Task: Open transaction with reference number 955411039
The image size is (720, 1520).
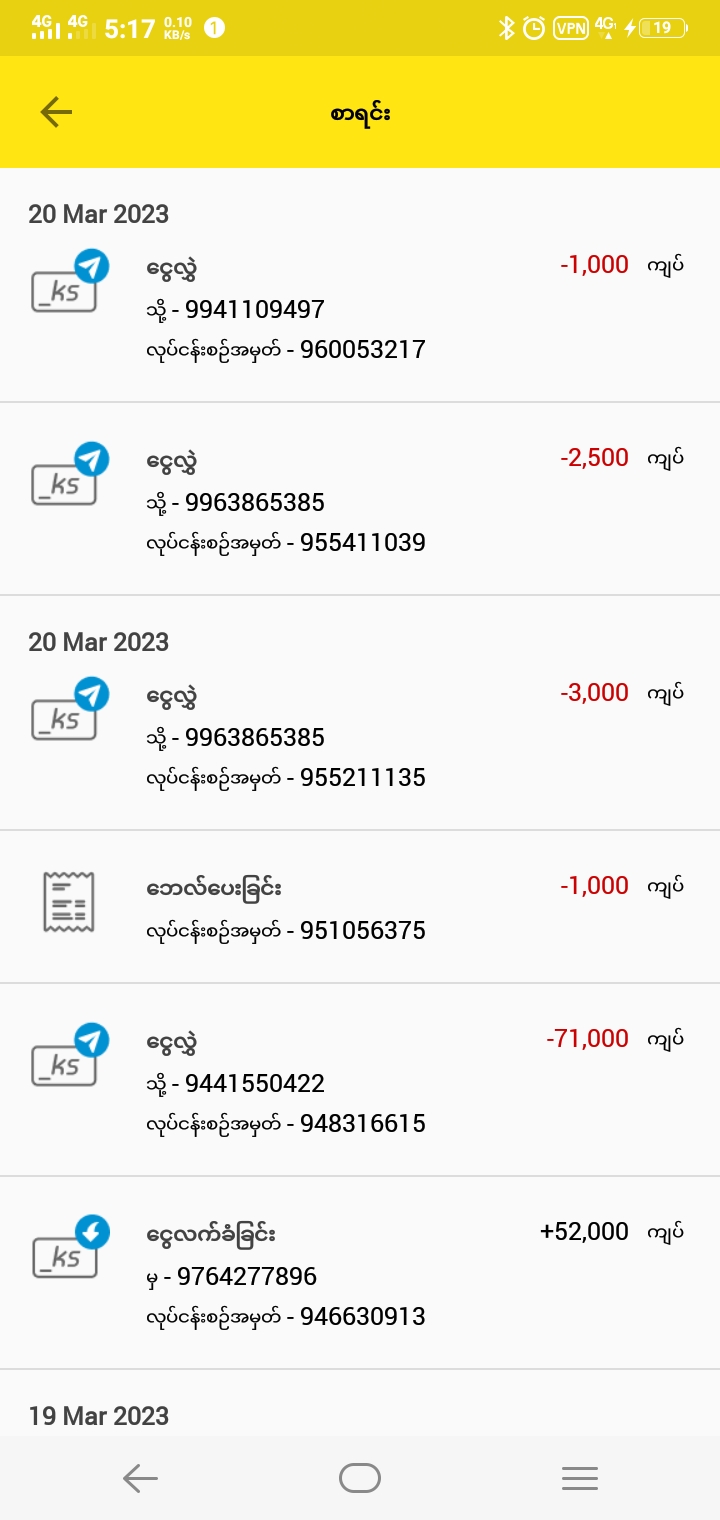Action: tap(360, 501)
